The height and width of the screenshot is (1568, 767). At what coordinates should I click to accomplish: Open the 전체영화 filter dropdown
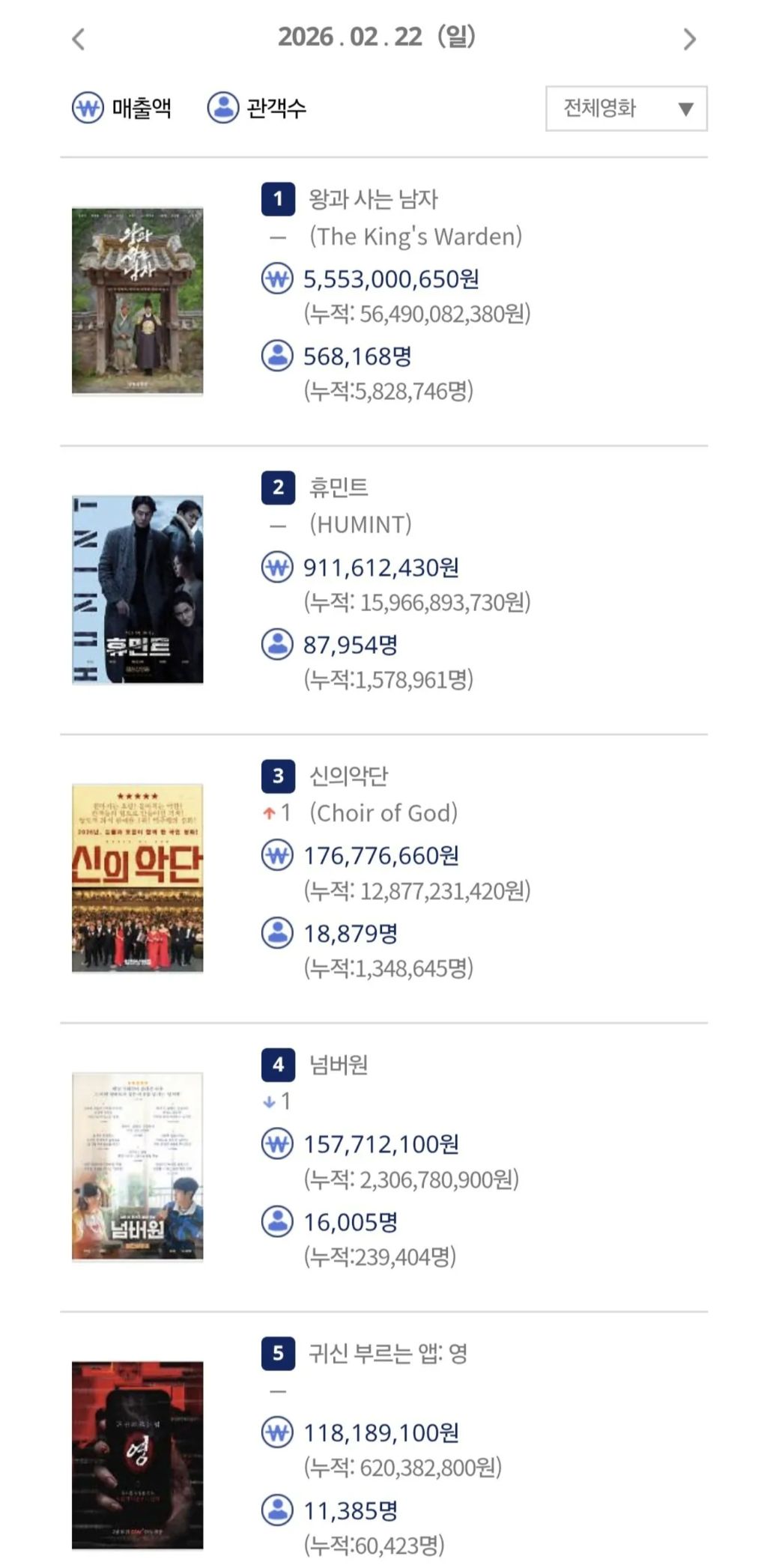coord(625,109)
